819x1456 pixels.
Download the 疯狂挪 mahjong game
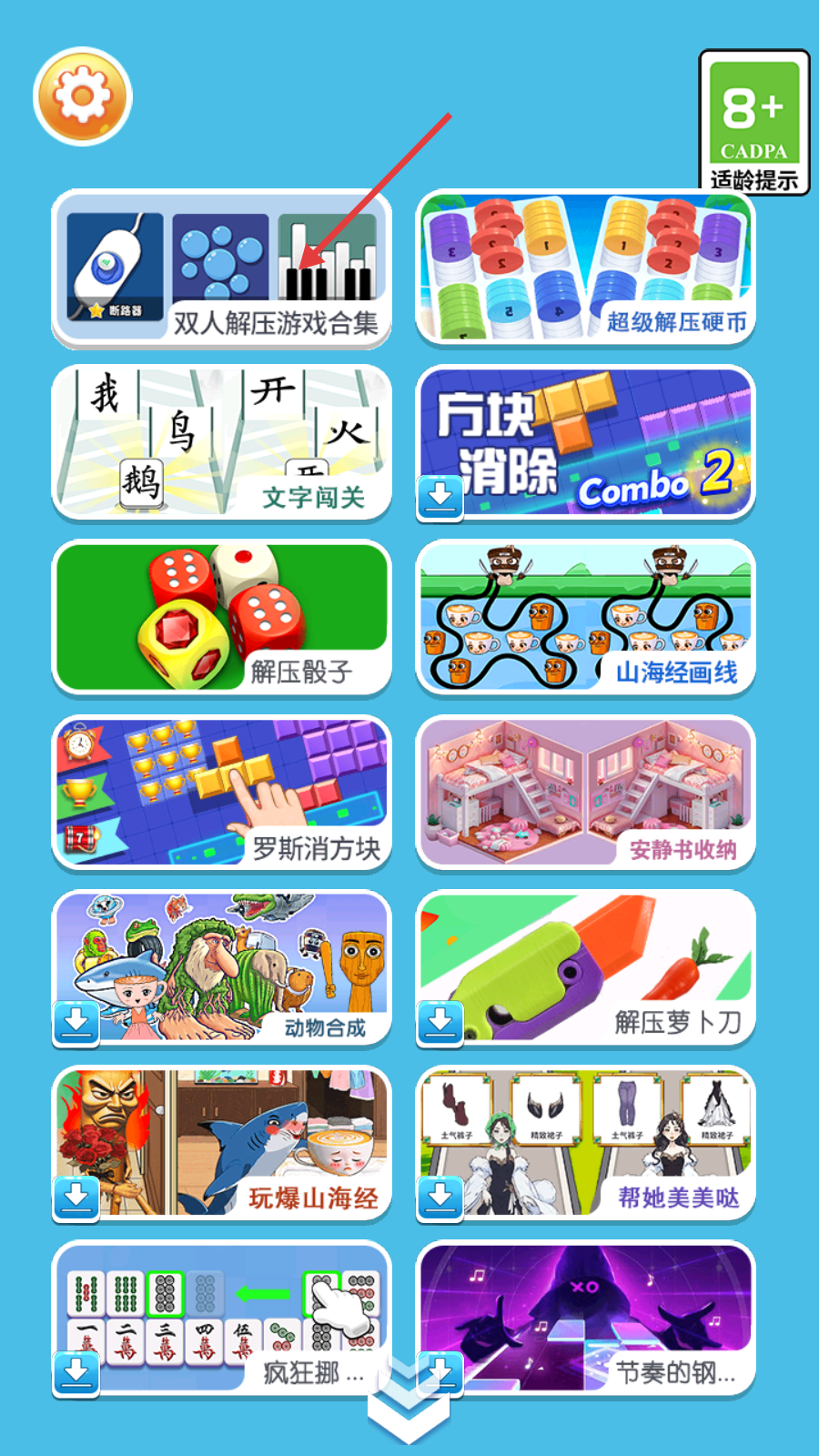[76, 1372]
